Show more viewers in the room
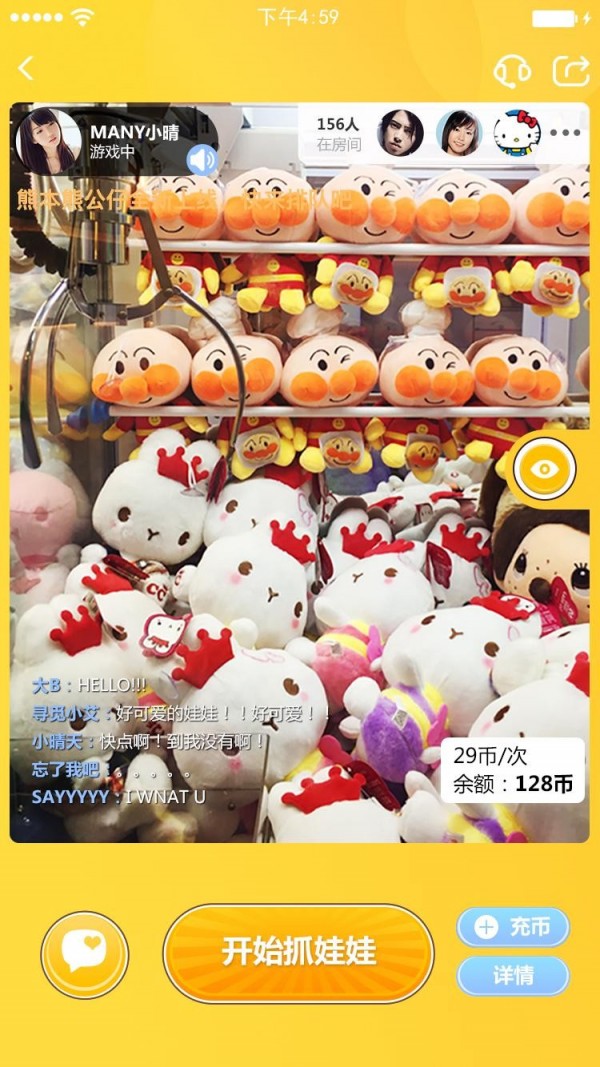Screen dimensions: 600x1067 tap(565, 133)
